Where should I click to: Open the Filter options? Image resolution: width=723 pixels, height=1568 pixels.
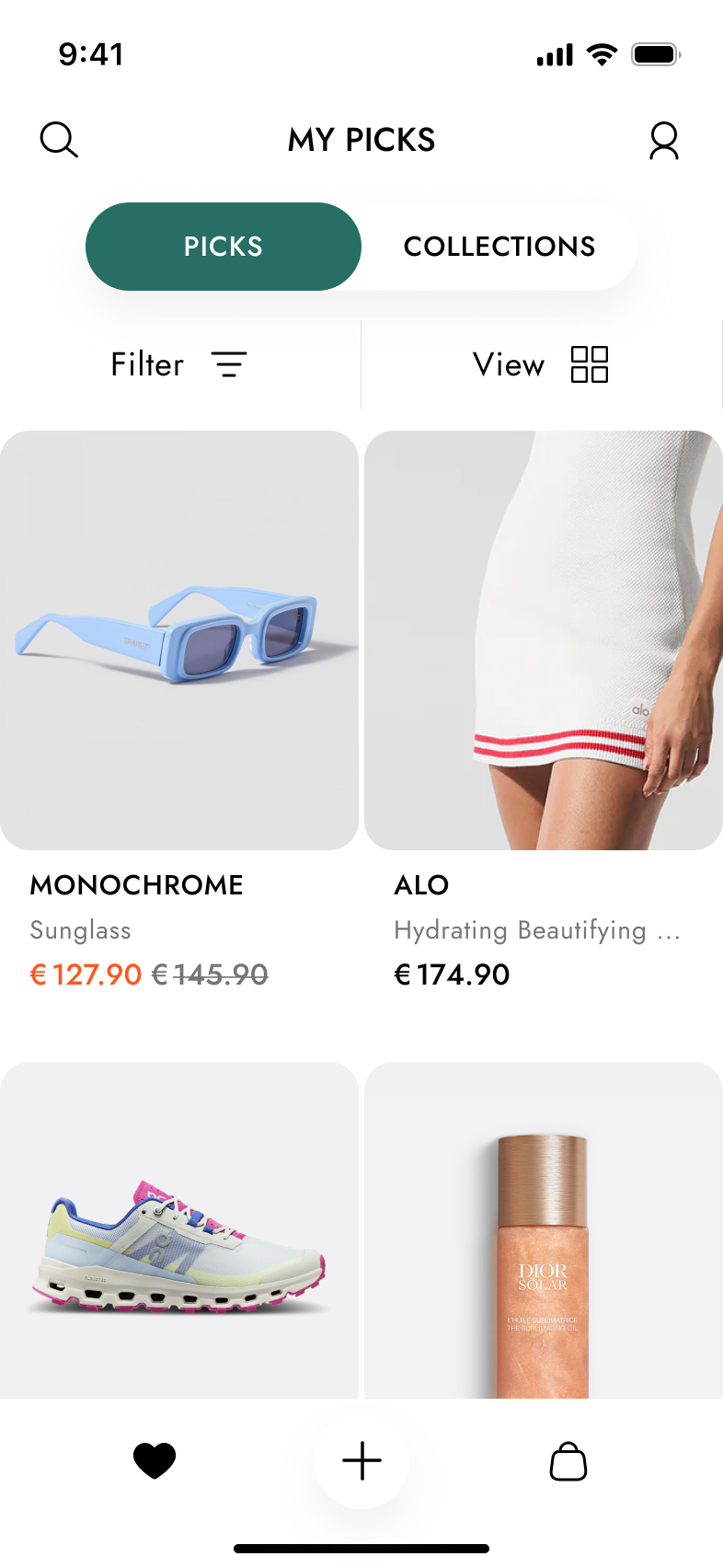click(179, 364)
